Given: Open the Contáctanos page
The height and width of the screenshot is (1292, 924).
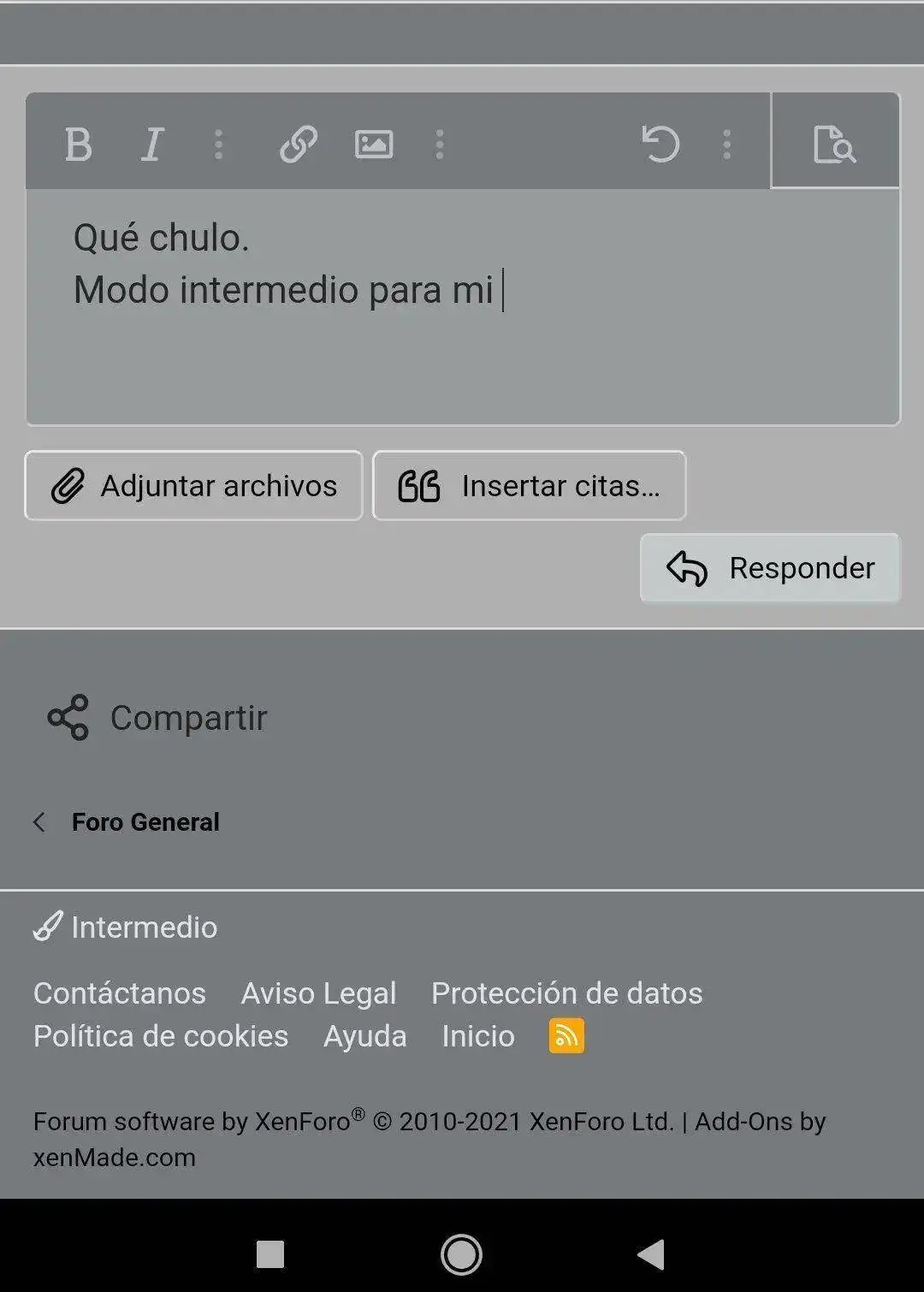Looking at the screenshot, I should pyautogui.click(x=120, y=993).
